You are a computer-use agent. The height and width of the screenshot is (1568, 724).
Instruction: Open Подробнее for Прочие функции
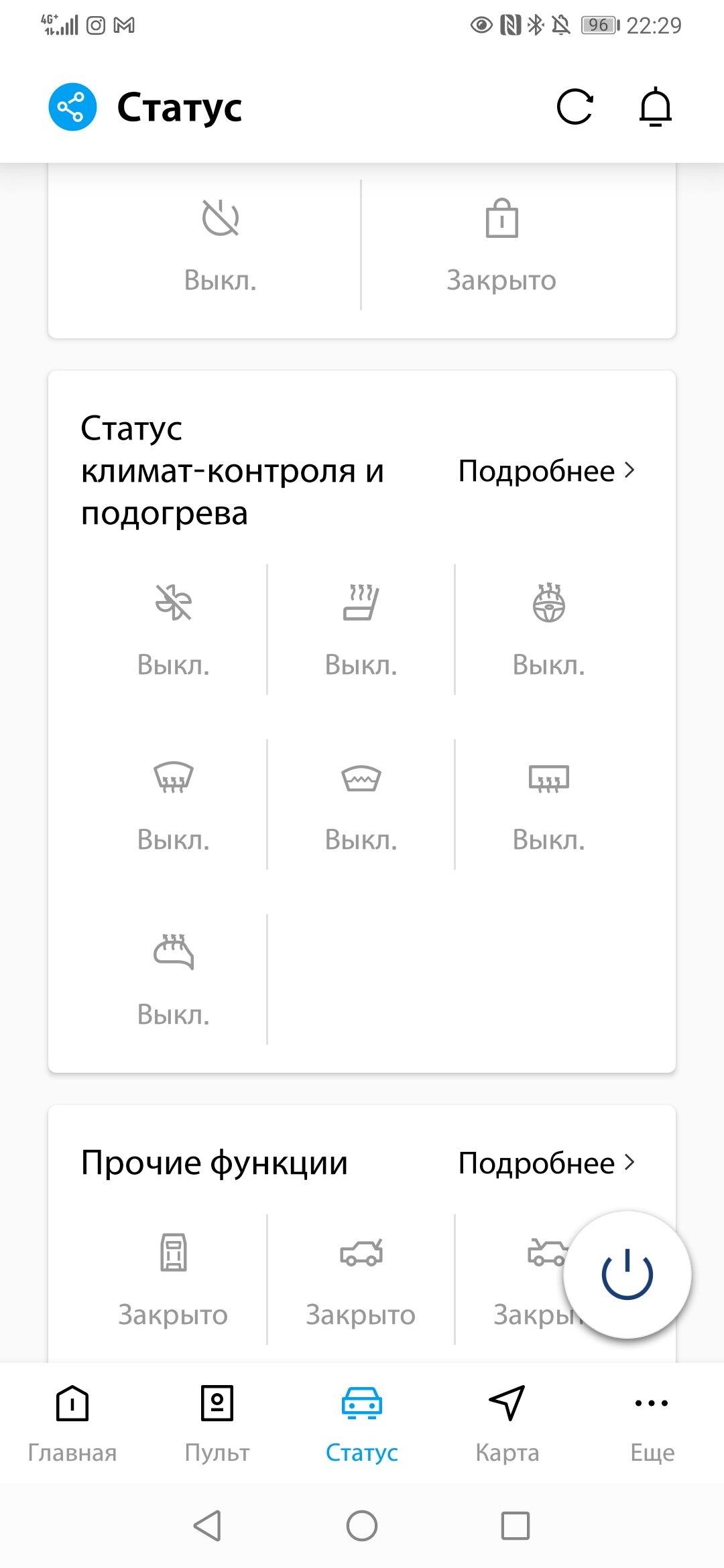pyautogui.click(x=546, y=1163)
